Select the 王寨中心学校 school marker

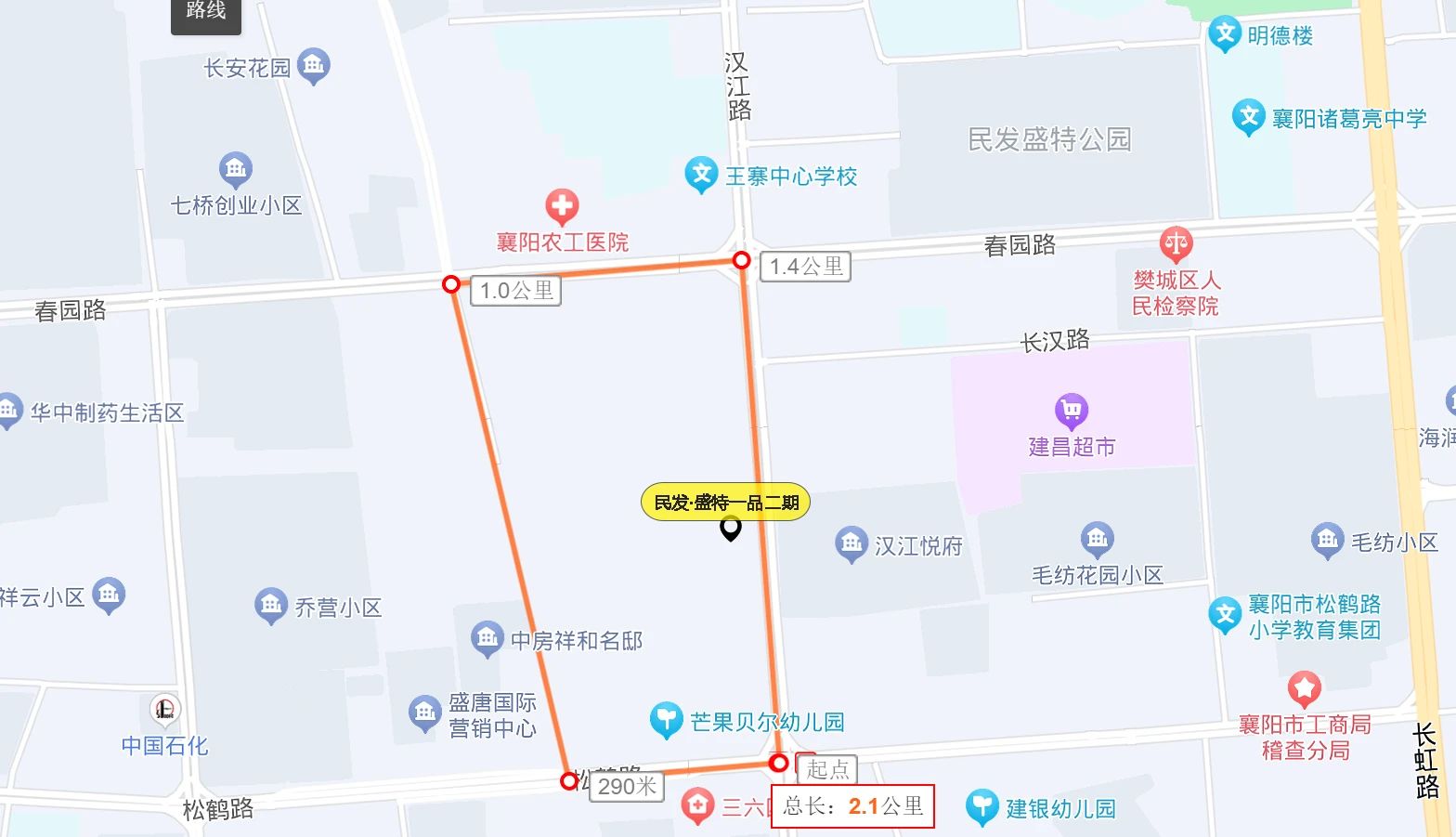tap(701, 175)
